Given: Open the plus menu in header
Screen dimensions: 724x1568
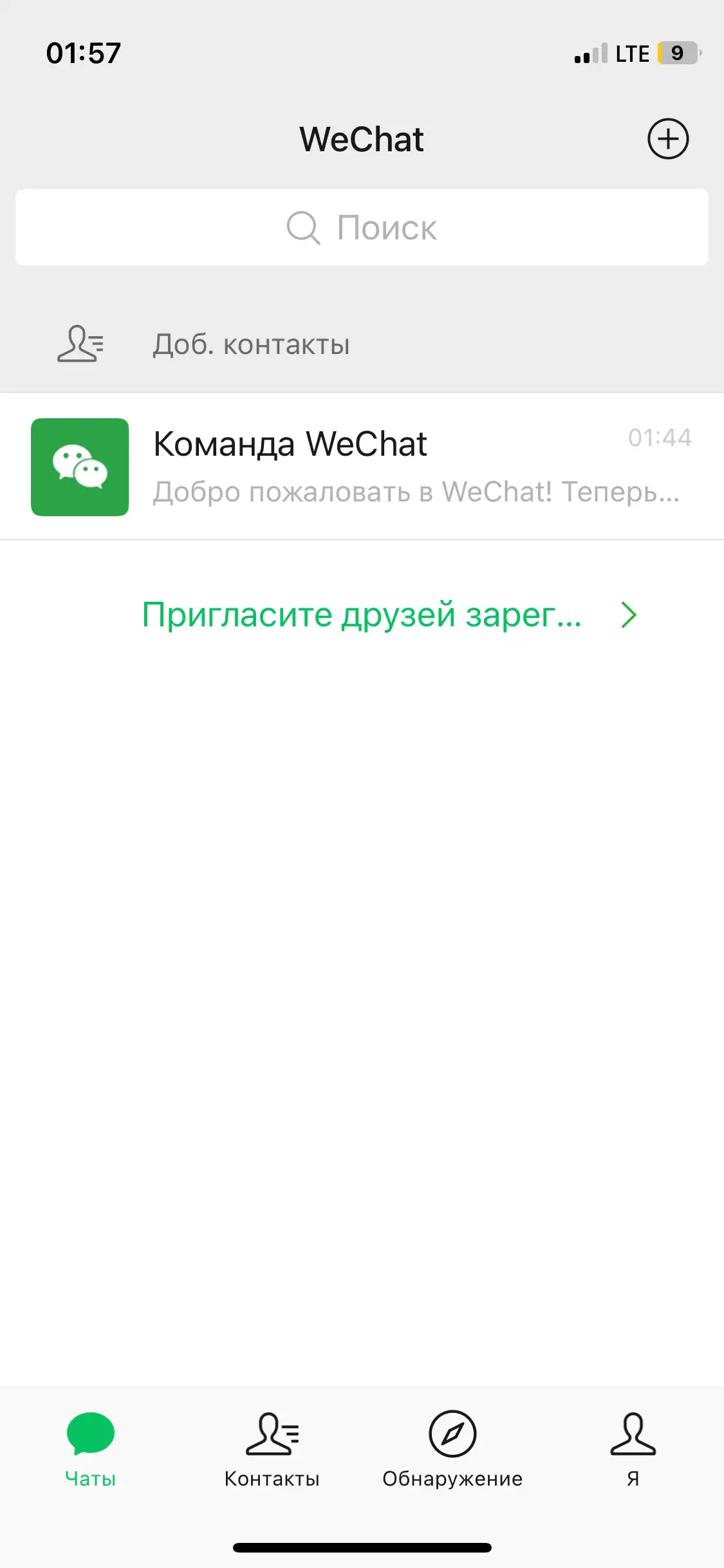Looking at the screenshot, I should coord(667,139).
